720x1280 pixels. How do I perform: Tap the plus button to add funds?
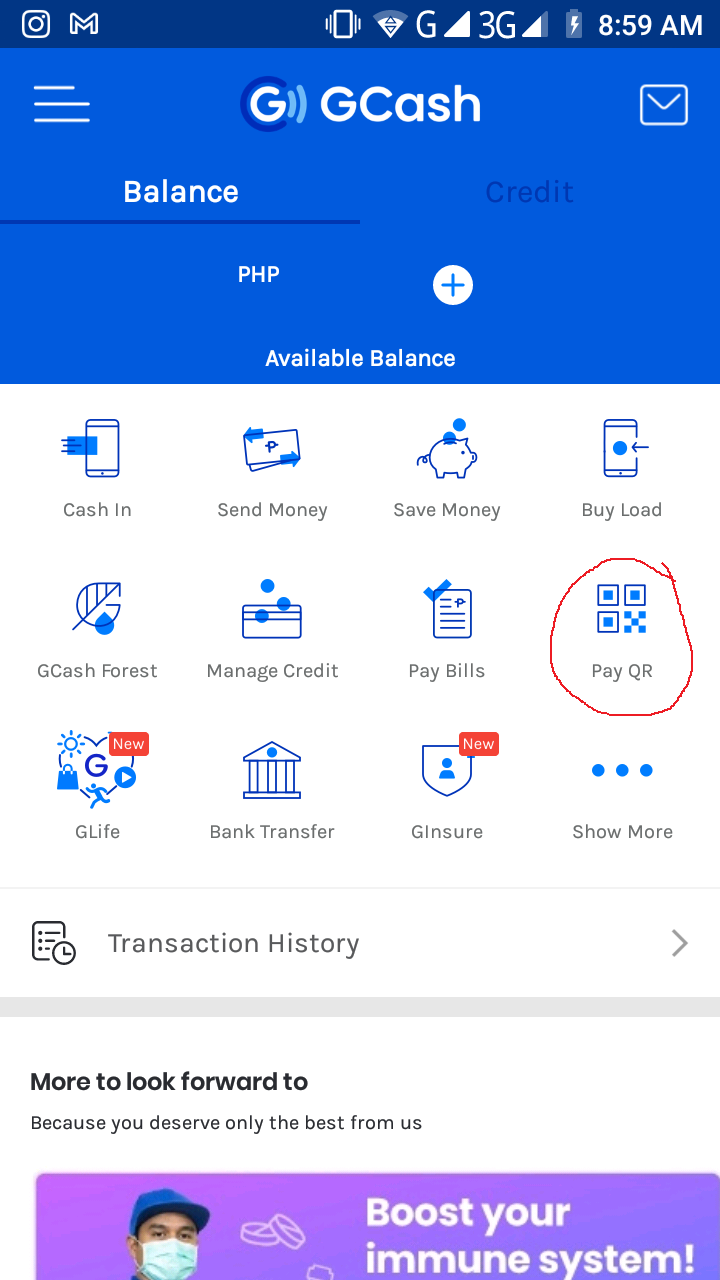[x=453, y=284]
